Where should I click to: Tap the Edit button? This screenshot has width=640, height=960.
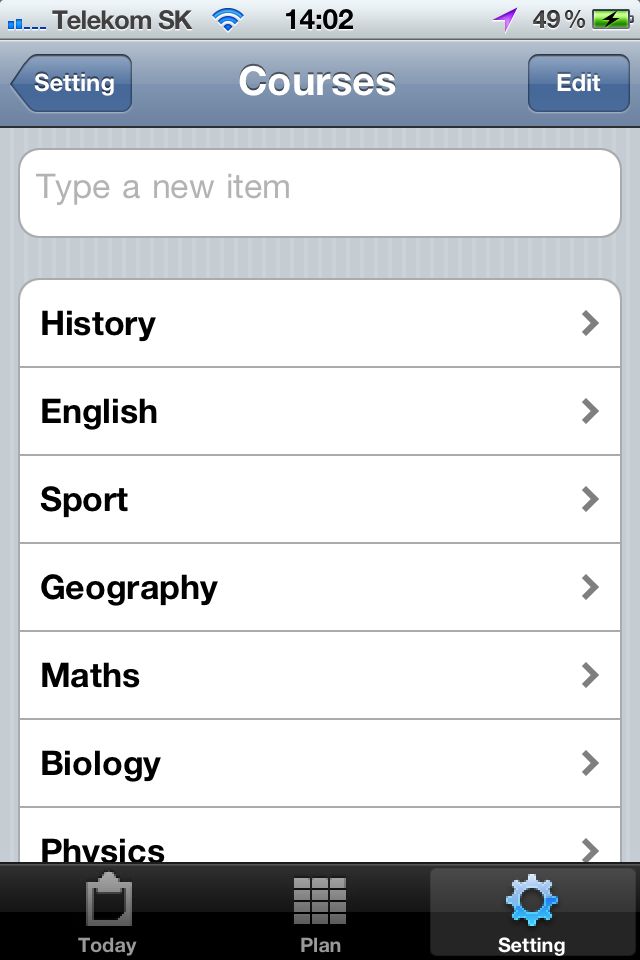tap(578, 83)
